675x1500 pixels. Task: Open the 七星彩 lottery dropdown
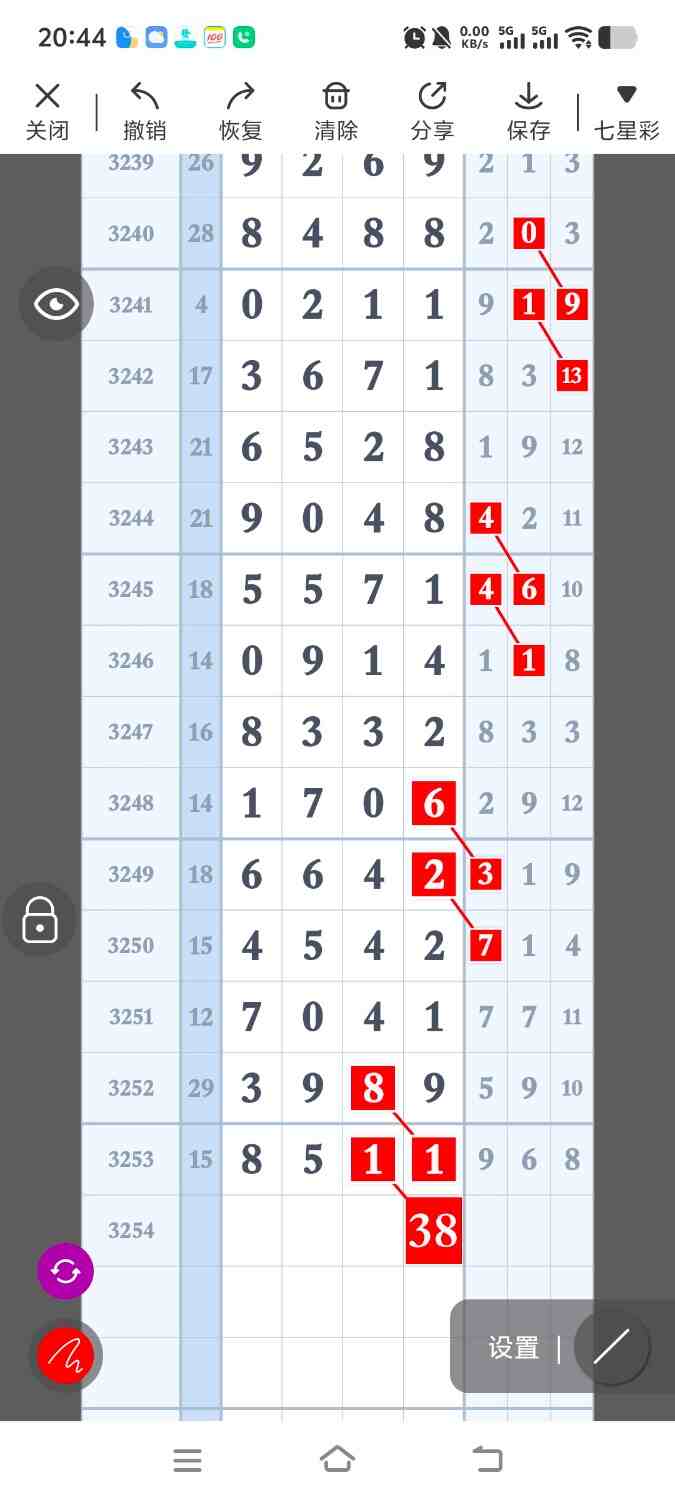point(626,111)
